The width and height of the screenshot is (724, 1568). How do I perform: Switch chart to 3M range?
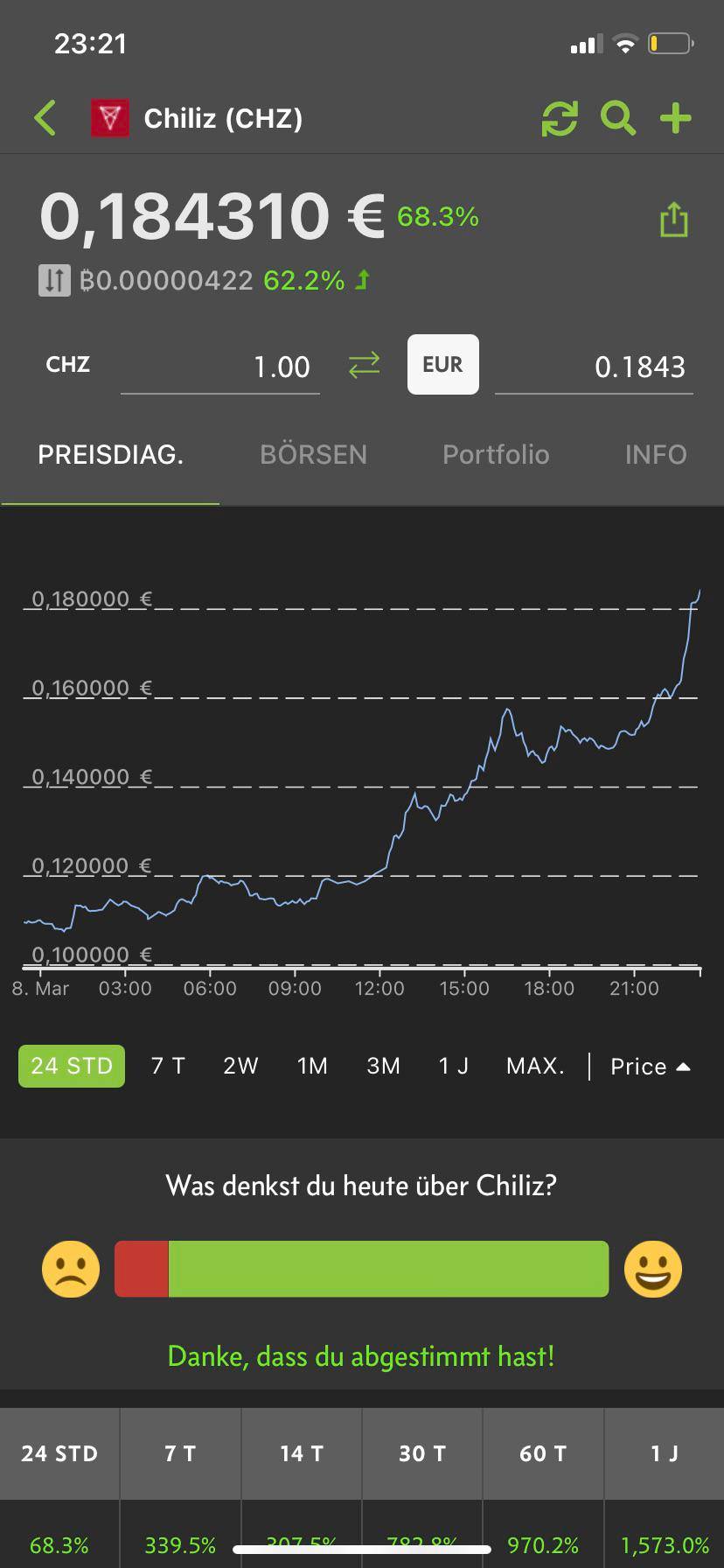click(x=383, y=1066)
